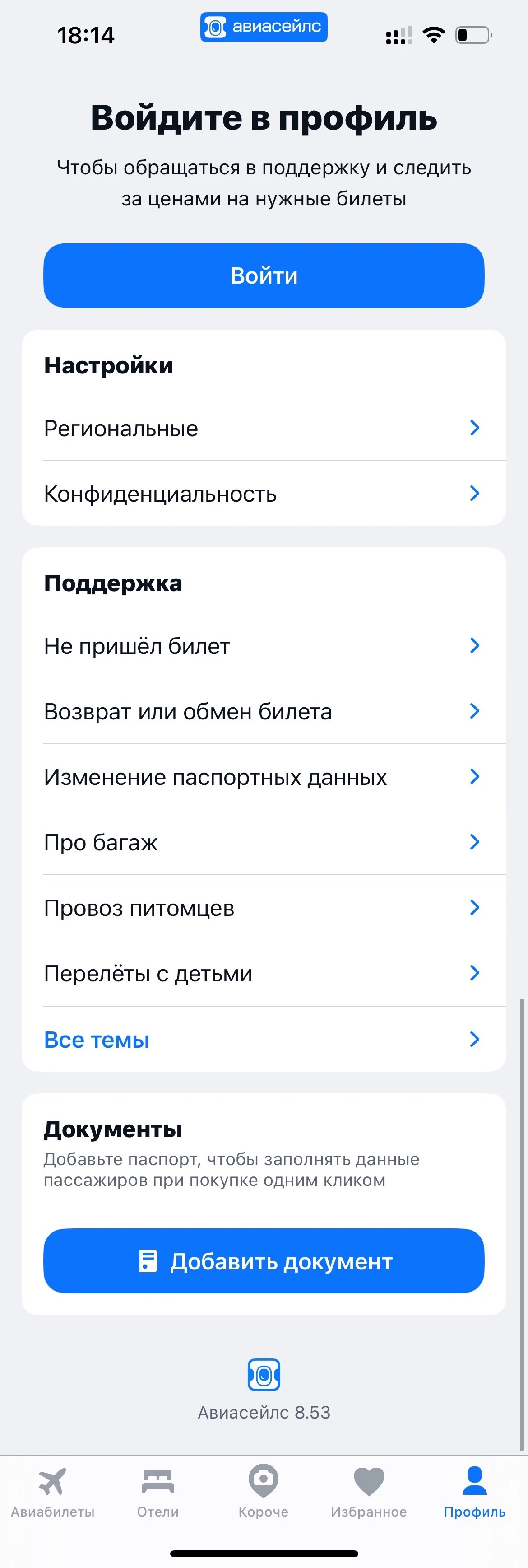Image resolution: width=528 pixels, height=1568 pixels.
Task: View Все темы support list
Action: coord(264,1040)
